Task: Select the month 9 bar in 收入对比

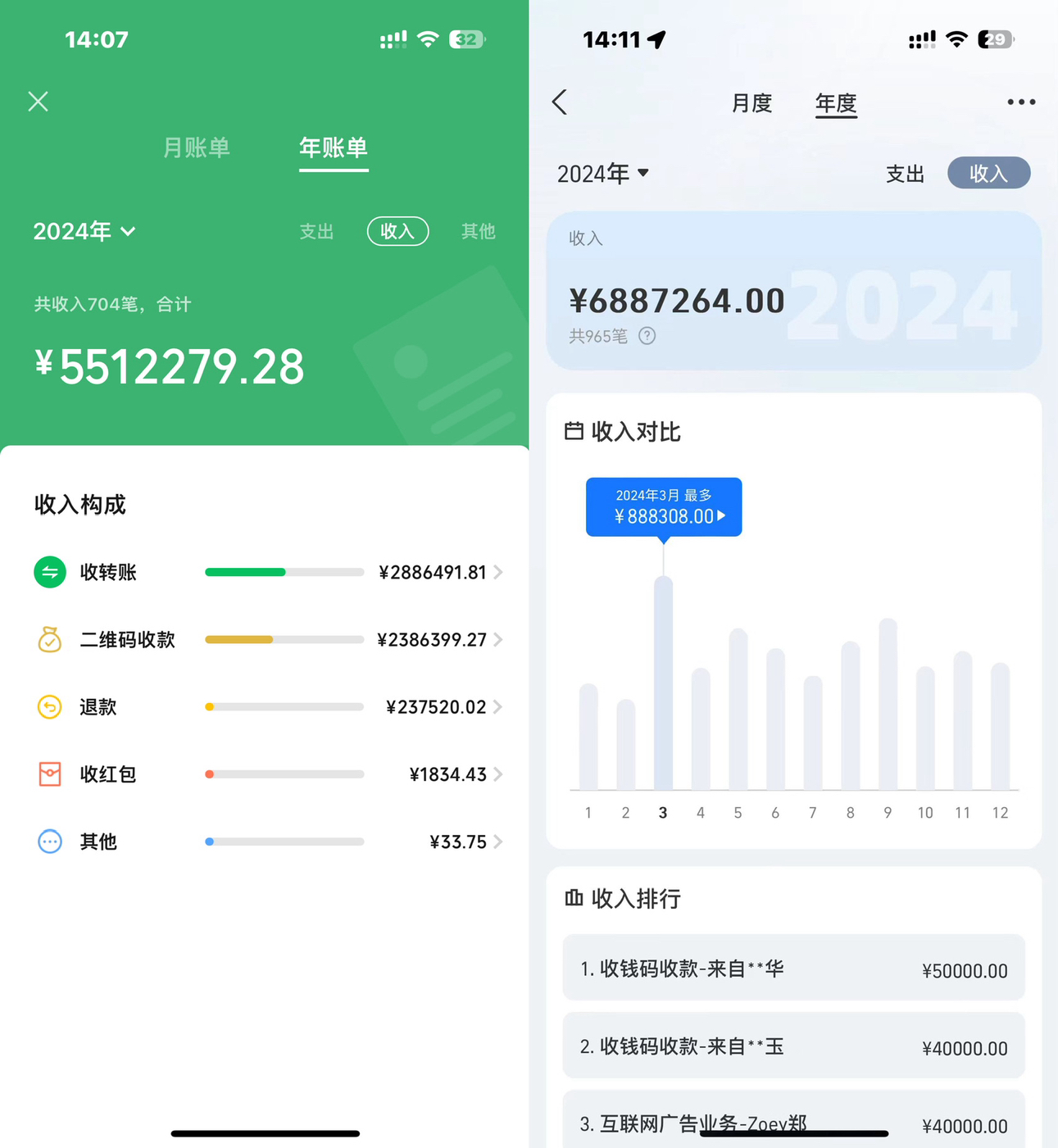Action: tap(888, 705)
